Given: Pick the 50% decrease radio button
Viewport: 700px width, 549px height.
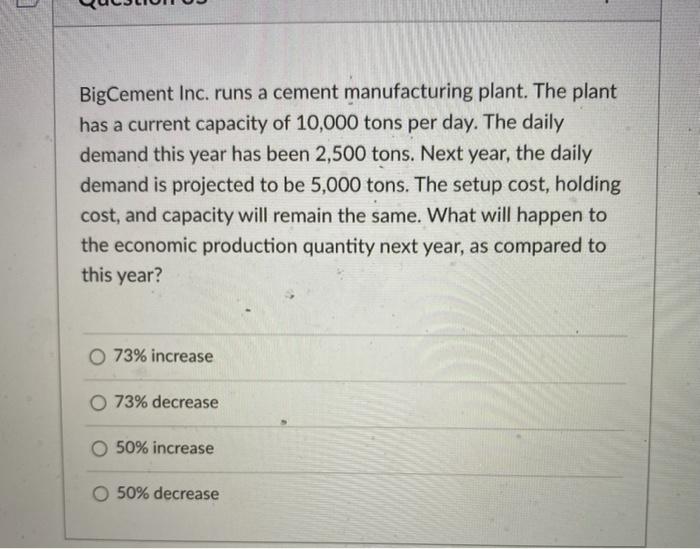Looking at the screenshot, I should pyautogui.click(x=101, y=493).
